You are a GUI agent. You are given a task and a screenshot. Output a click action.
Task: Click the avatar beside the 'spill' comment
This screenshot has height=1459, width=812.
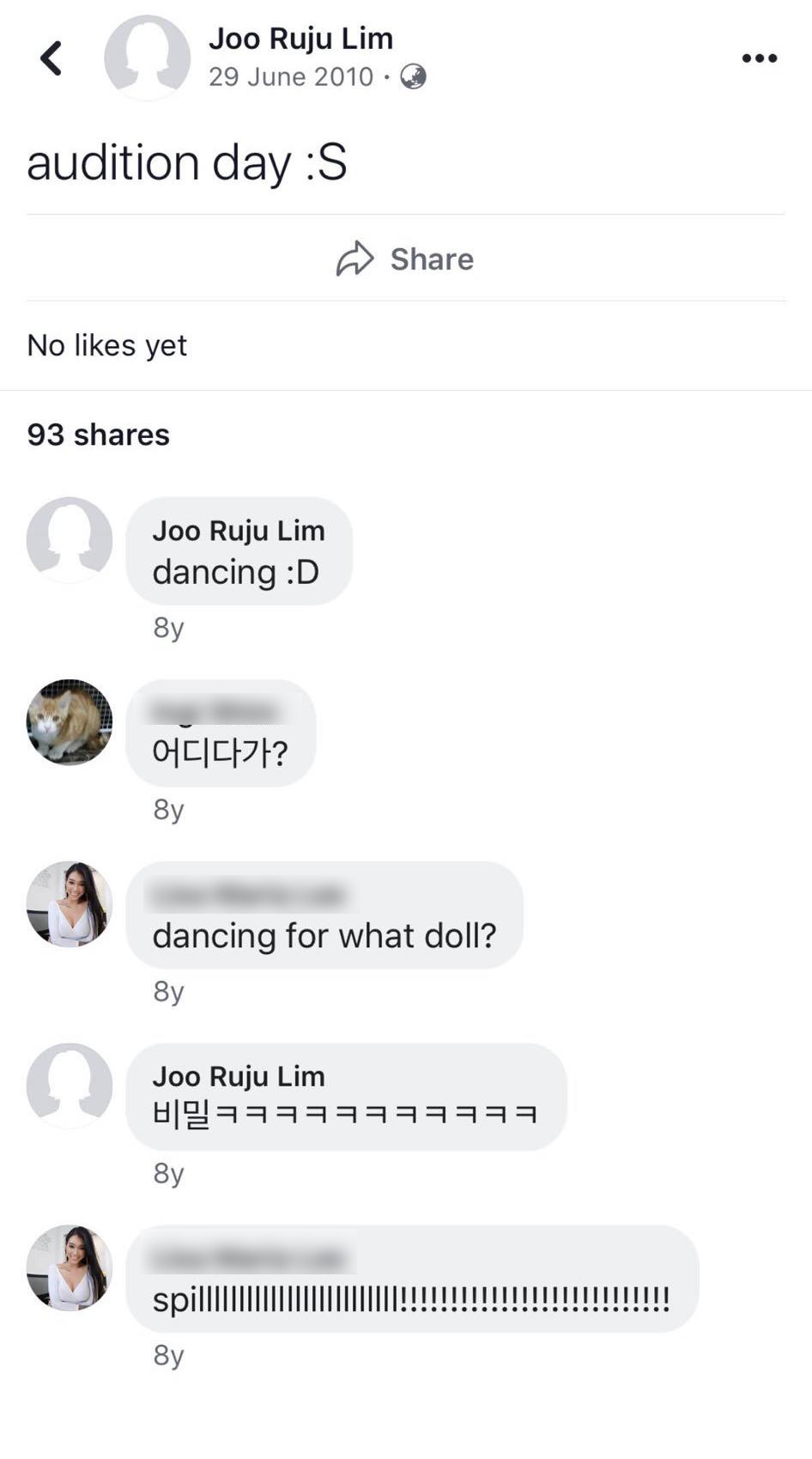[x=70, y=1259]
